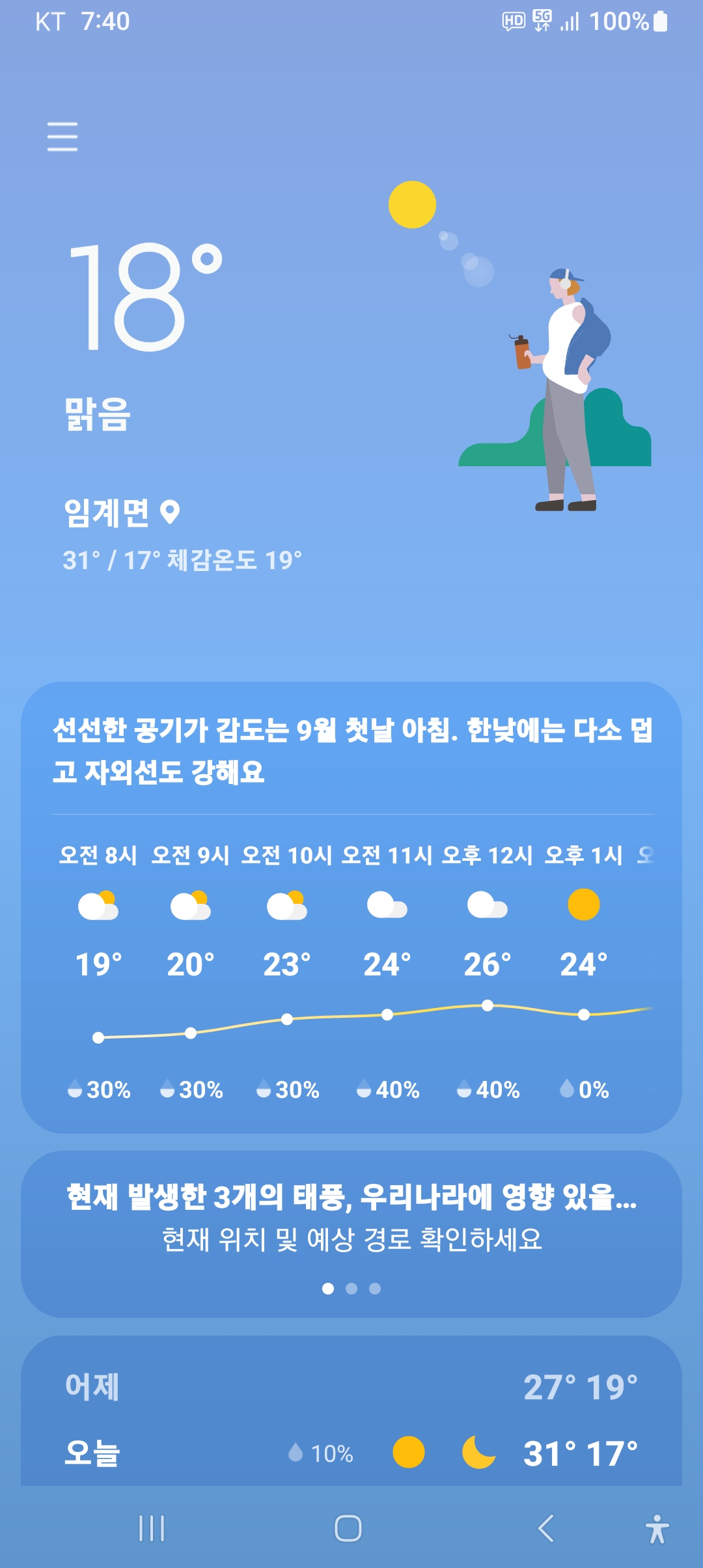Go back with the system back button

[x=545, y=1528]
